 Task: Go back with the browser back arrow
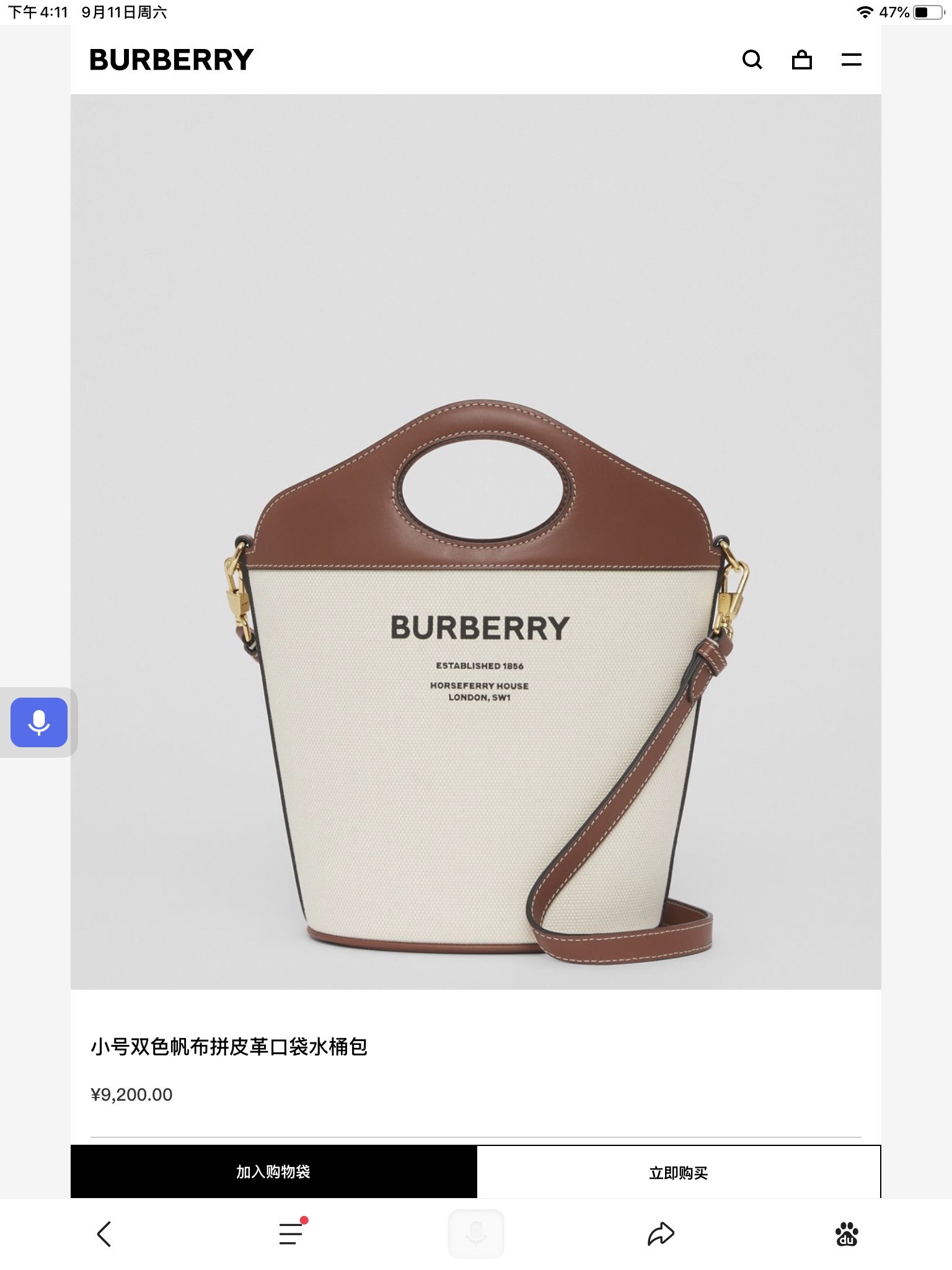pos(104,1234)
